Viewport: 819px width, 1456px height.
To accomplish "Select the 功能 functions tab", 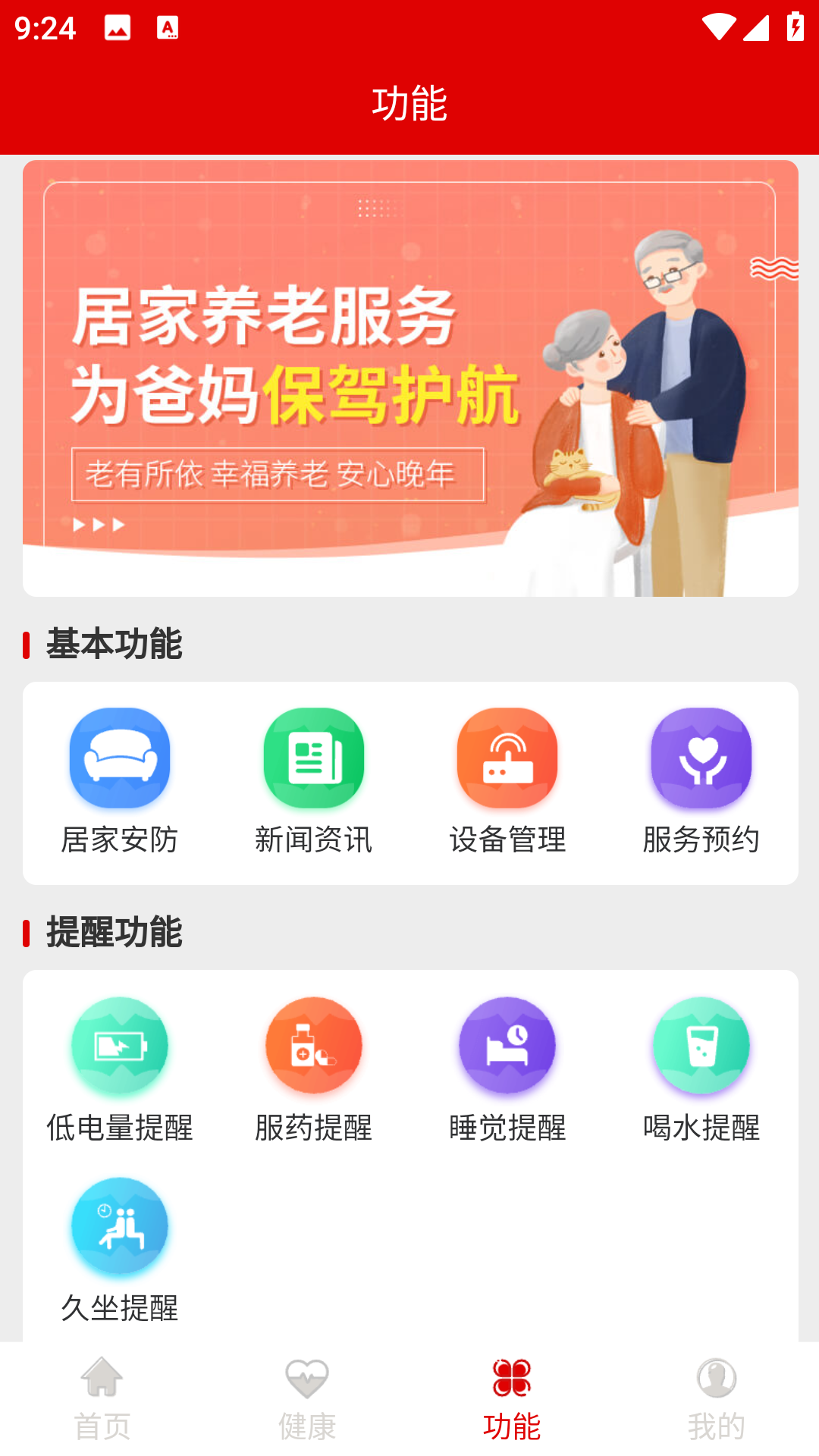I will (512, 1399).
